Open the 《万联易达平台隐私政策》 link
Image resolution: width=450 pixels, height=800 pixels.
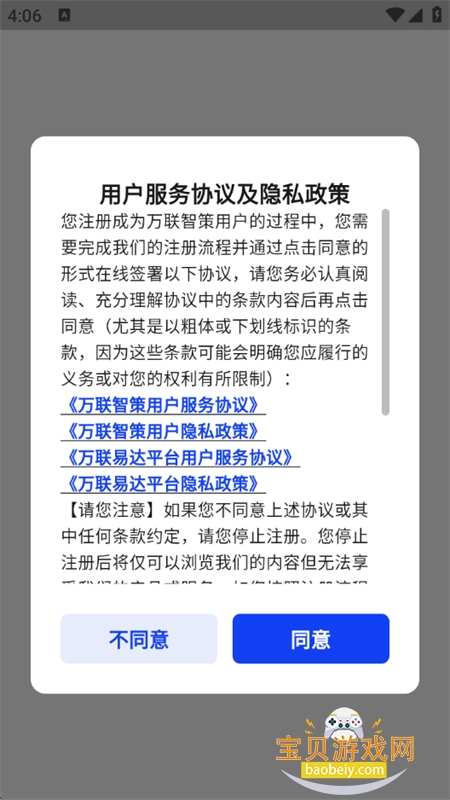click(x=163, y=483)
